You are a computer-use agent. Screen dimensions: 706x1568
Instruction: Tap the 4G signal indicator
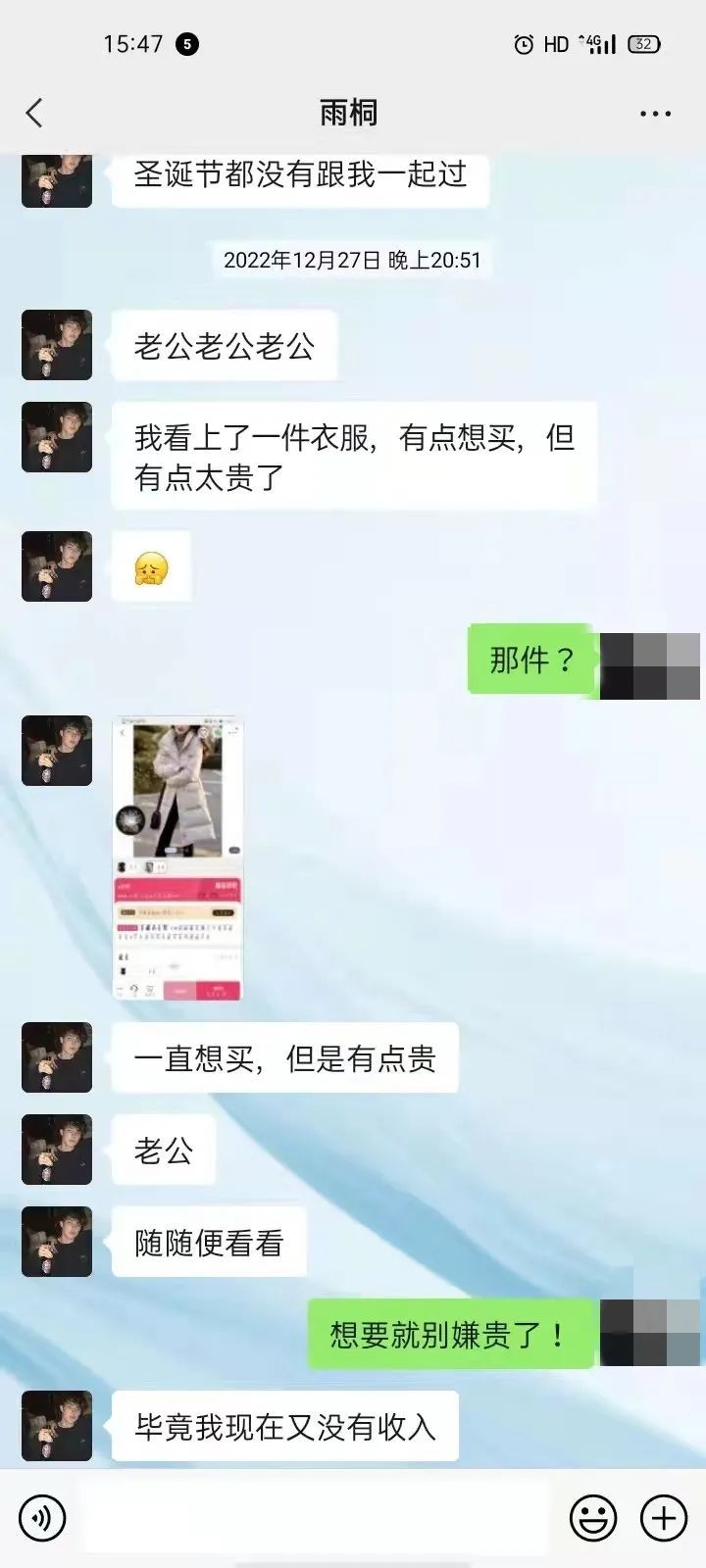pyautogui.click(x=599, y=43)
